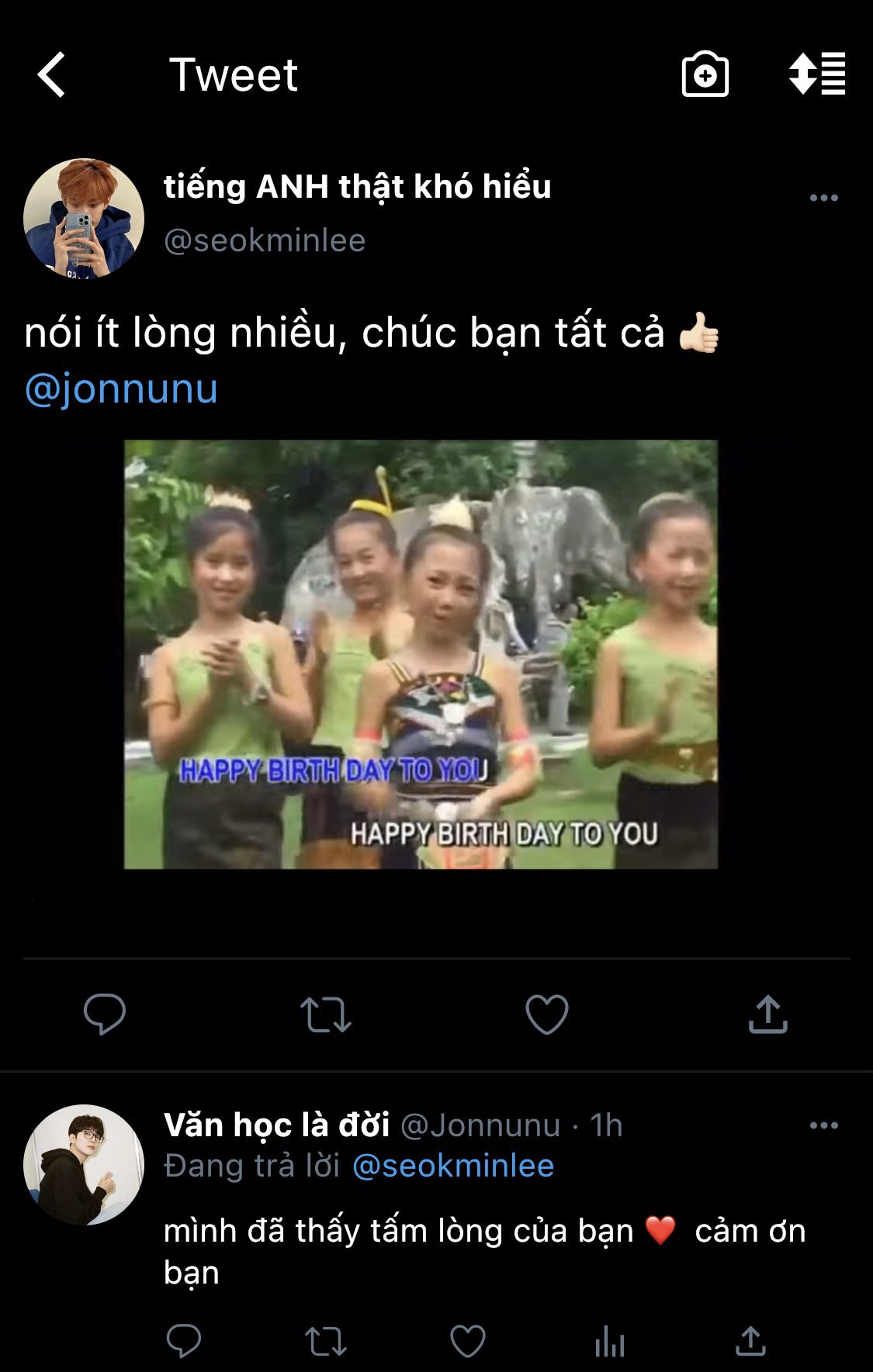The width and height of the screenshot is (873, 1372).
Task: Tap the camera plus icon in header
Action: point(705,75)
